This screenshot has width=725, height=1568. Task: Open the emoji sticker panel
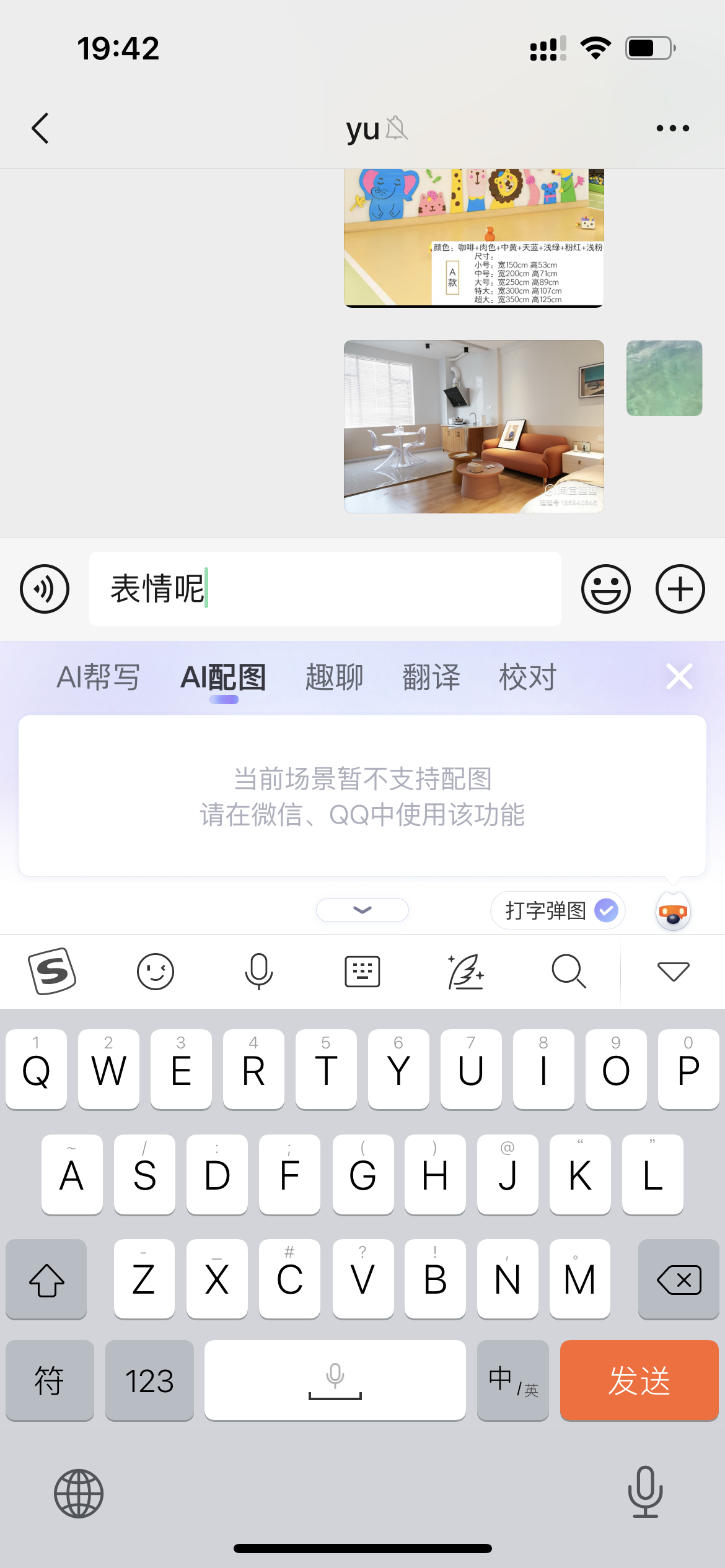(605, 589)
